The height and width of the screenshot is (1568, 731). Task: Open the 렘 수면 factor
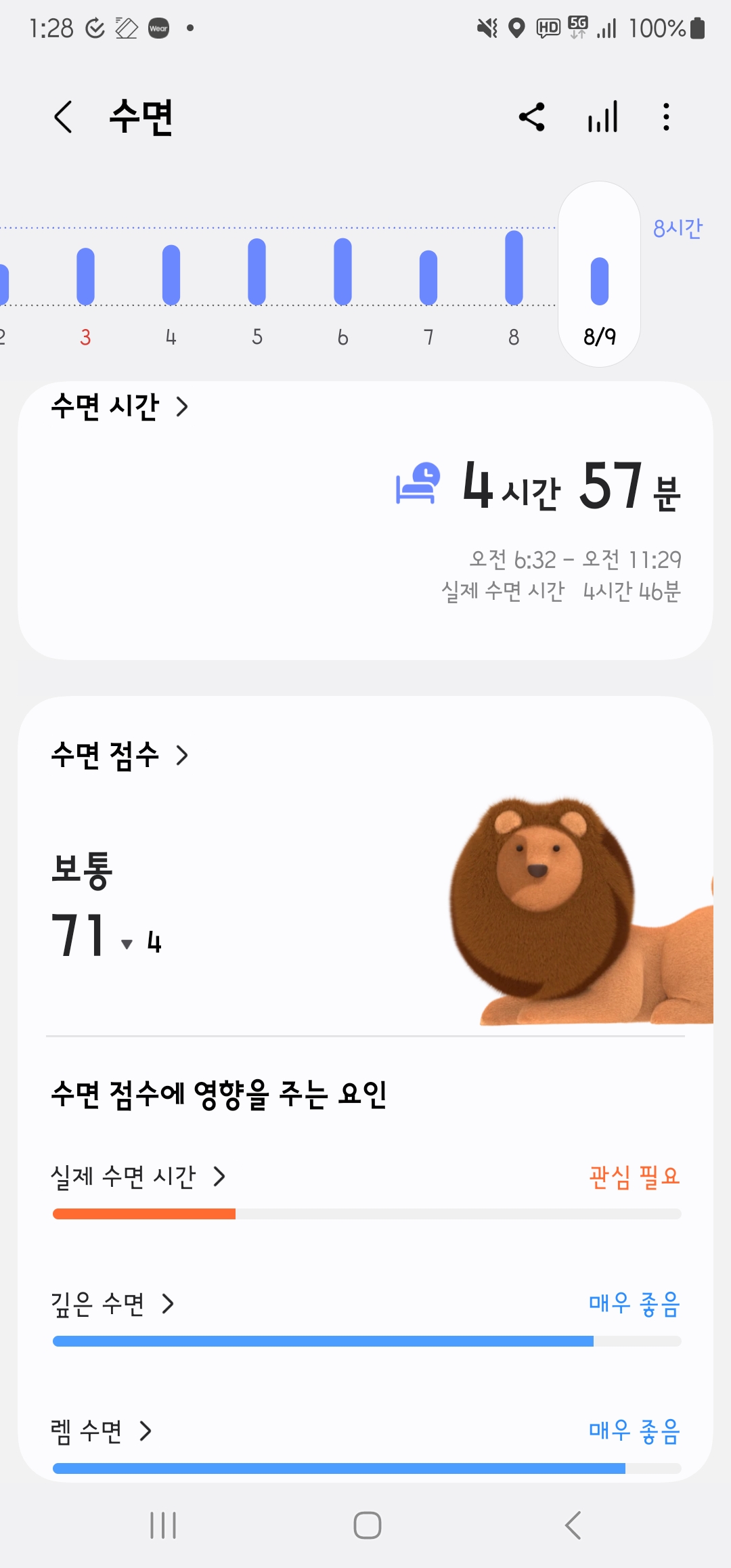(x=102, y=1431)
